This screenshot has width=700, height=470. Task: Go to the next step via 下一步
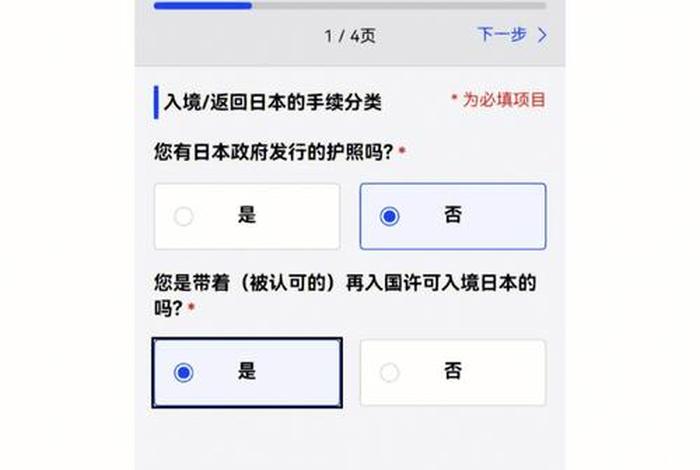tap(511, 35)
